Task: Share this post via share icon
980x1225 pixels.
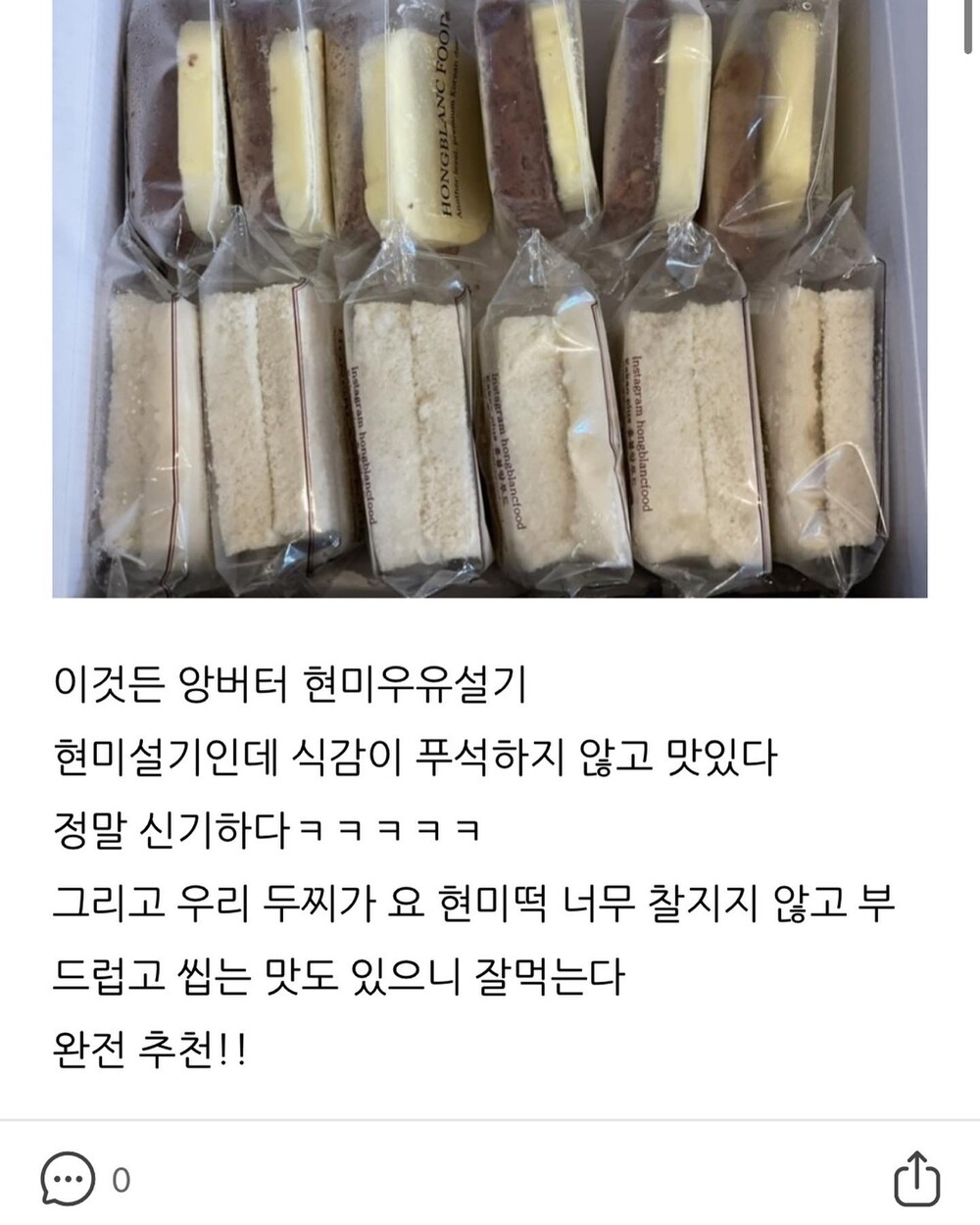Action: 916,1179
